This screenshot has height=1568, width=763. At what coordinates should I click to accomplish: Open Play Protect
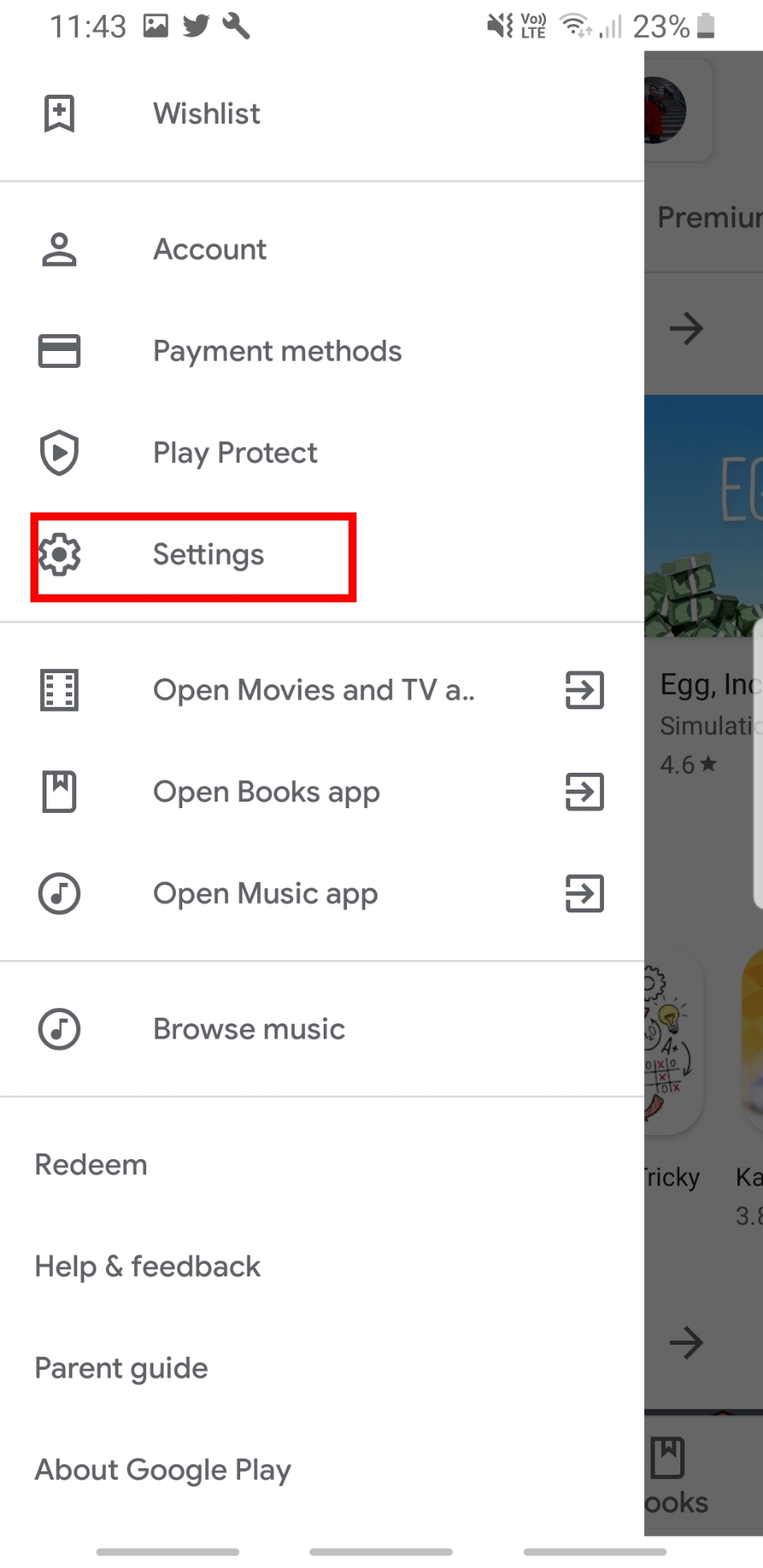(x=321, y=452)
